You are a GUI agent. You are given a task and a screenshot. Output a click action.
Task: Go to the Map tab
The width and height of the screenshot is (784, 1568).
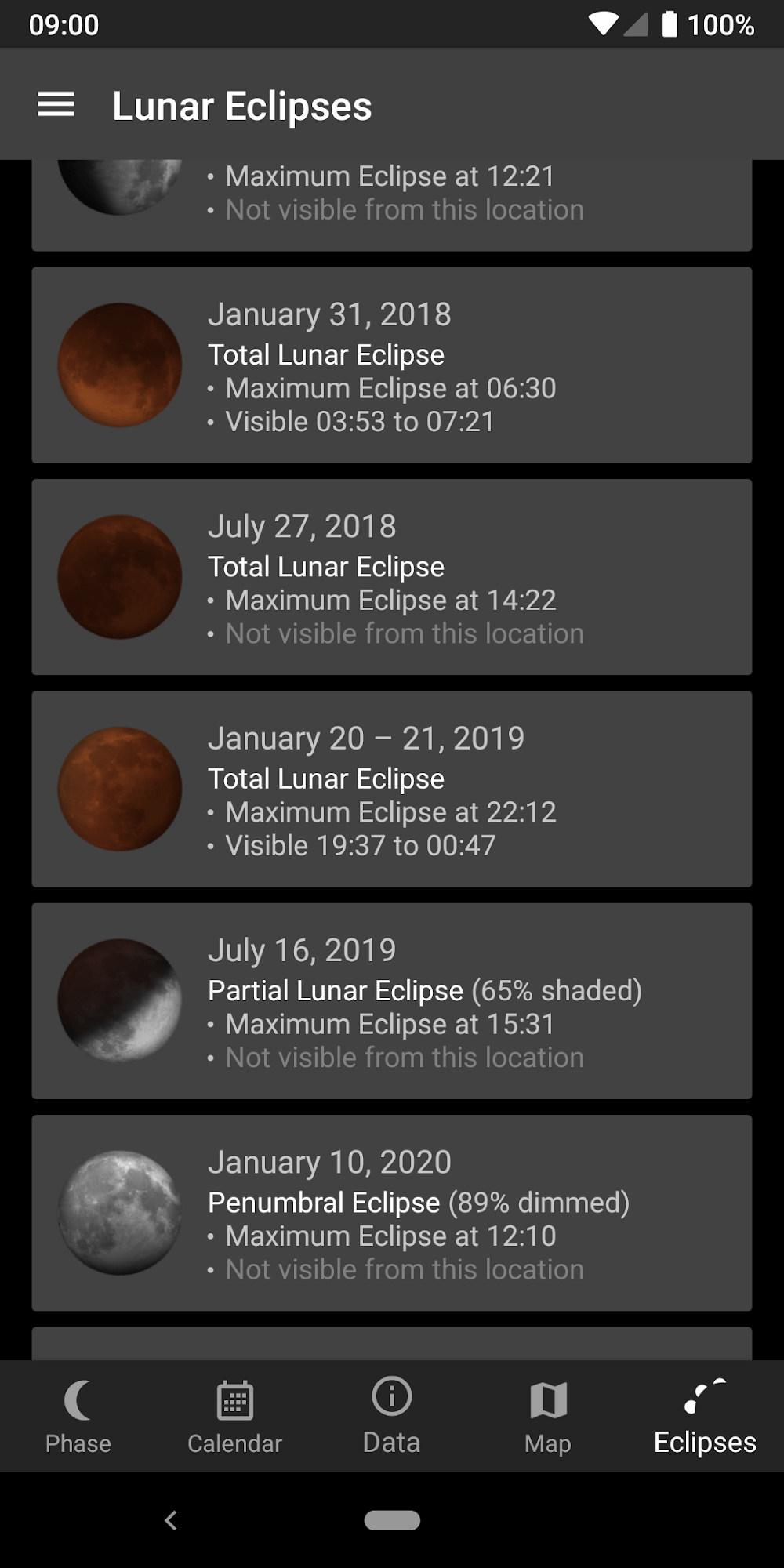point(548,1416)
